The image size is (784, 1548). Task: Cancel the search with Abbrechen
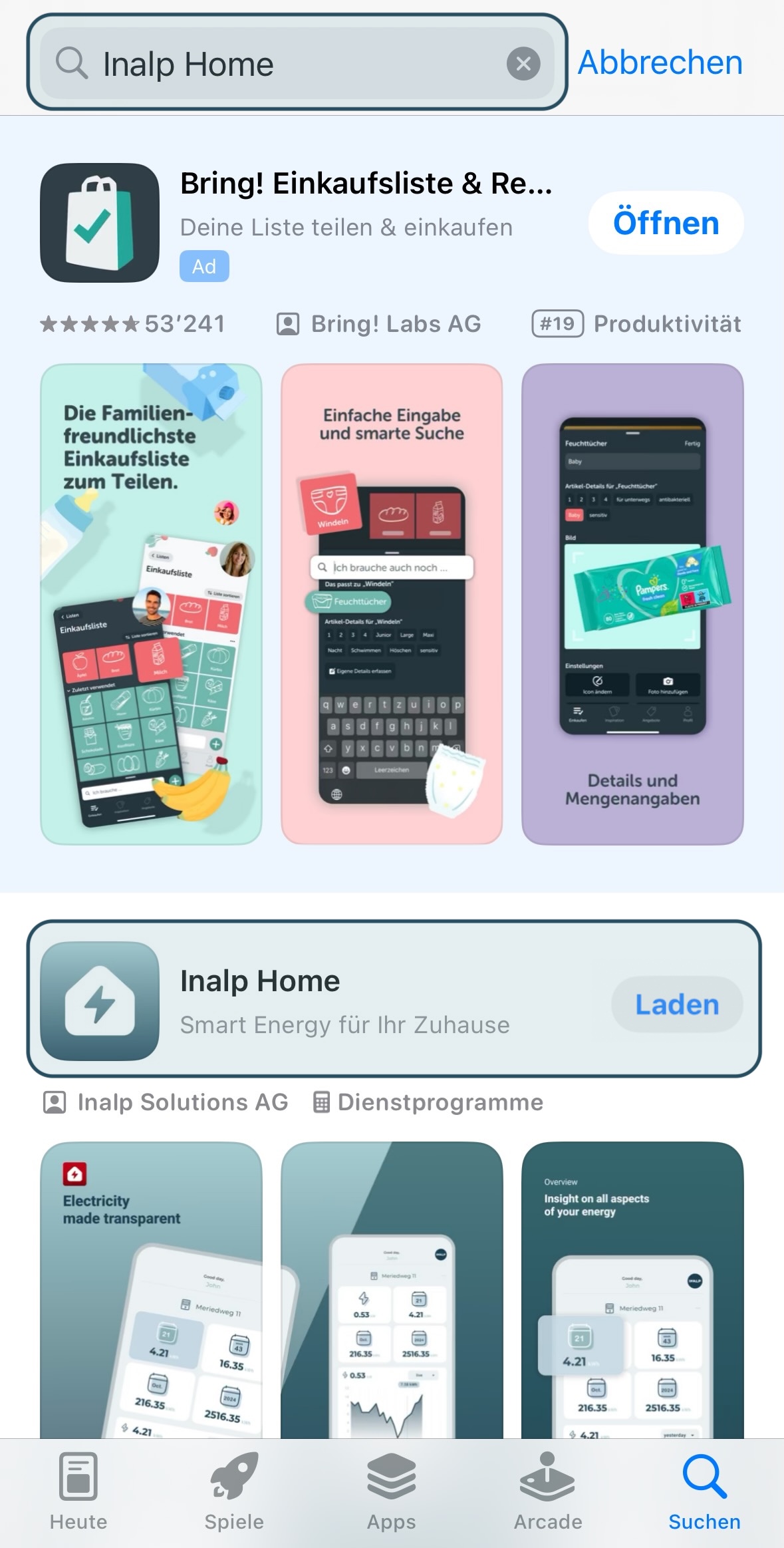660,63
